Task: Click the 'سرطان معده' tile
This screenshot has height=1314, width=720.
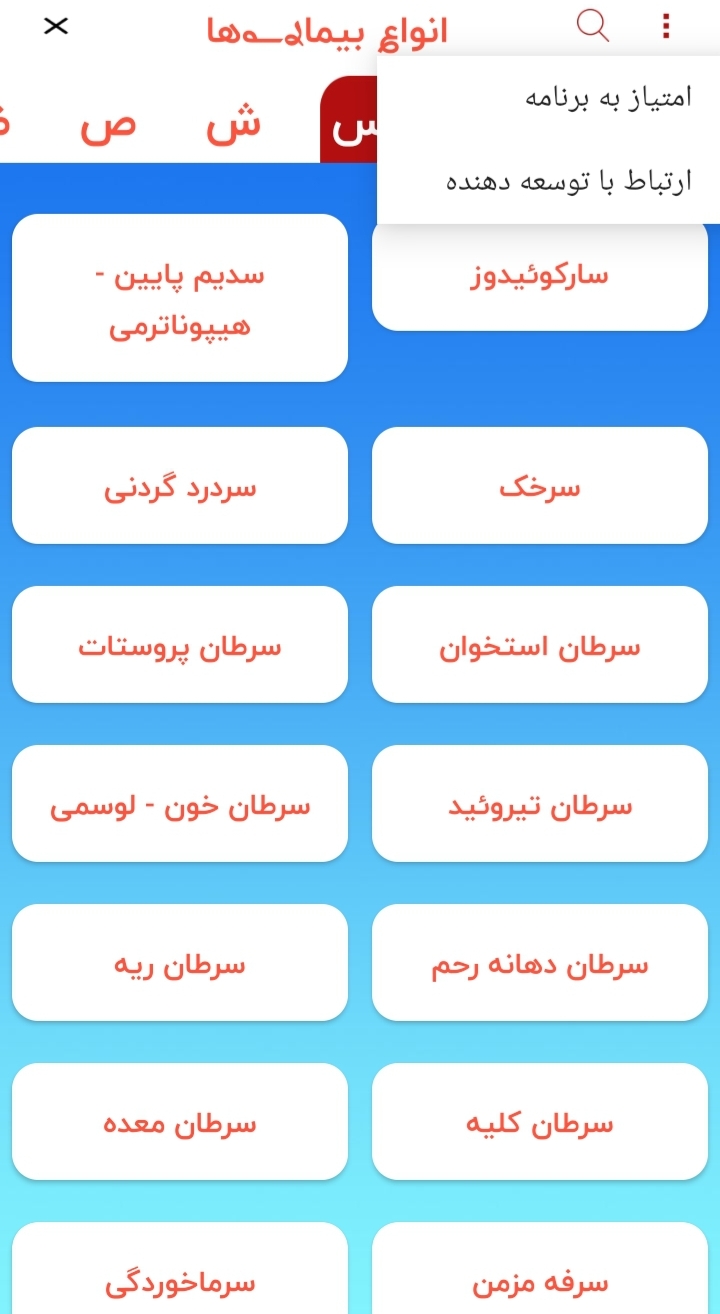Action: [180, 1121]
